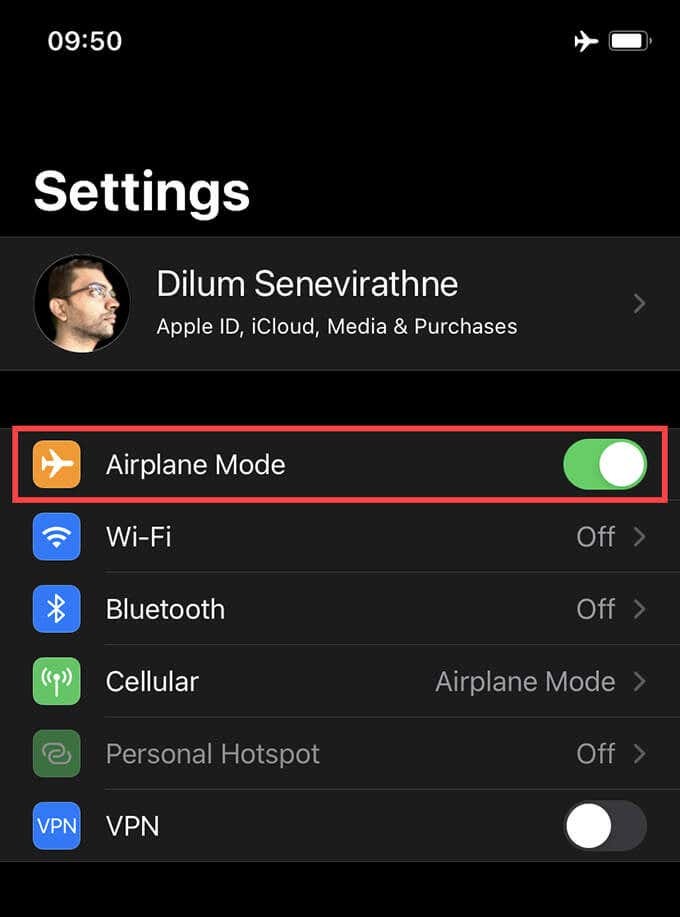
Task: Open Cellular settings
Action: point(340,682)
